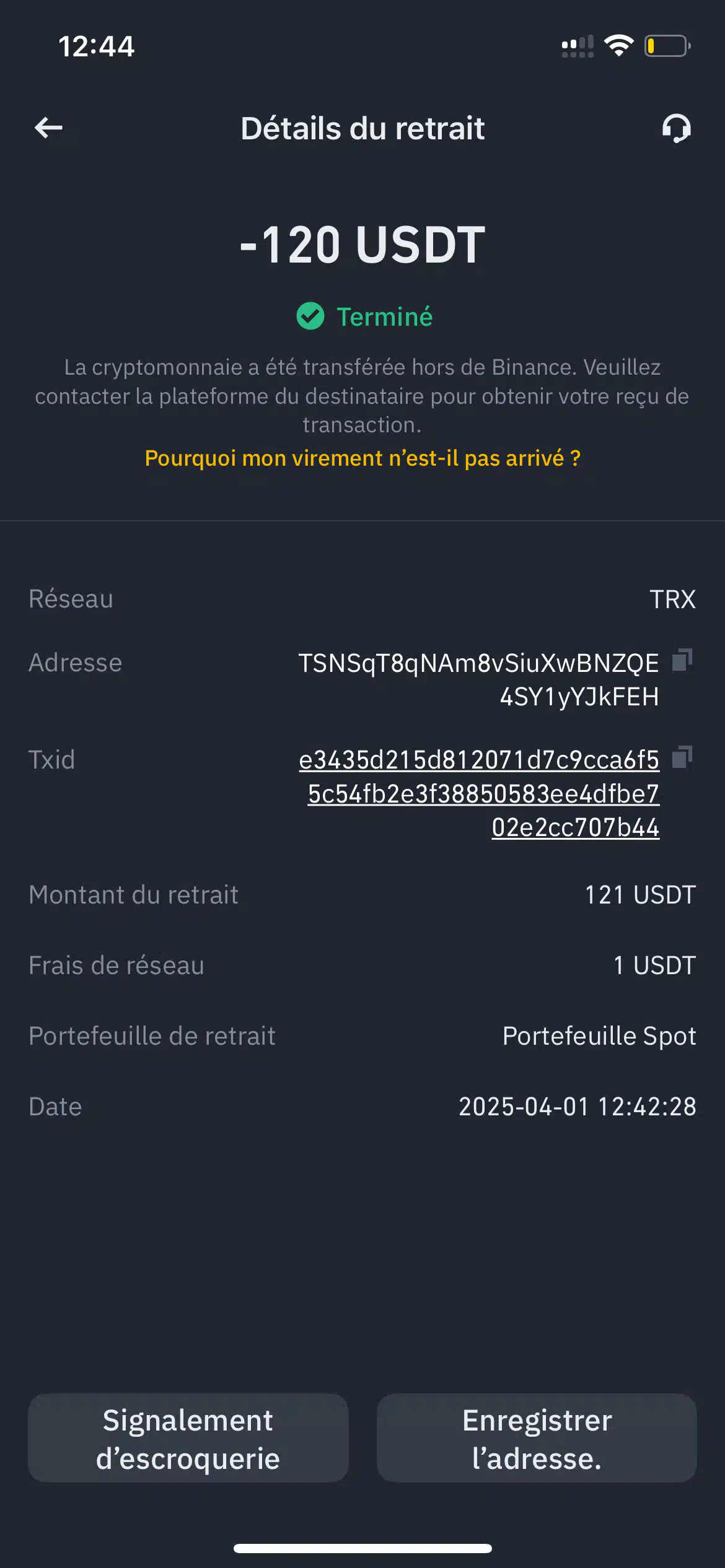725x1568 pixels.
Task: Open customer support headset icon
Action: pyautogui.click(x=676, y=128)
